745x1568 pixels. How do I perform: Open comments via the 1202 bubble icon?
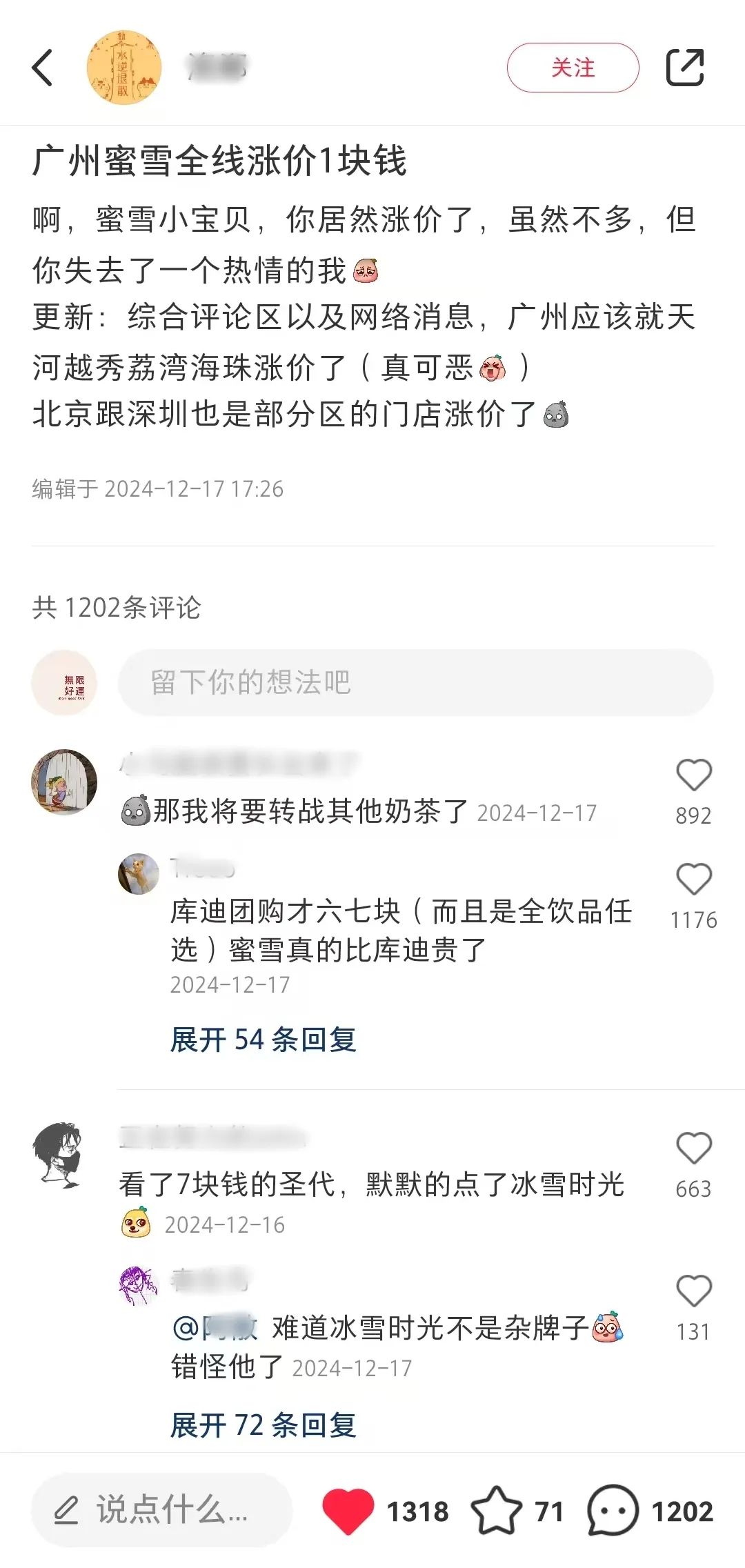(x=613, y=1510)
